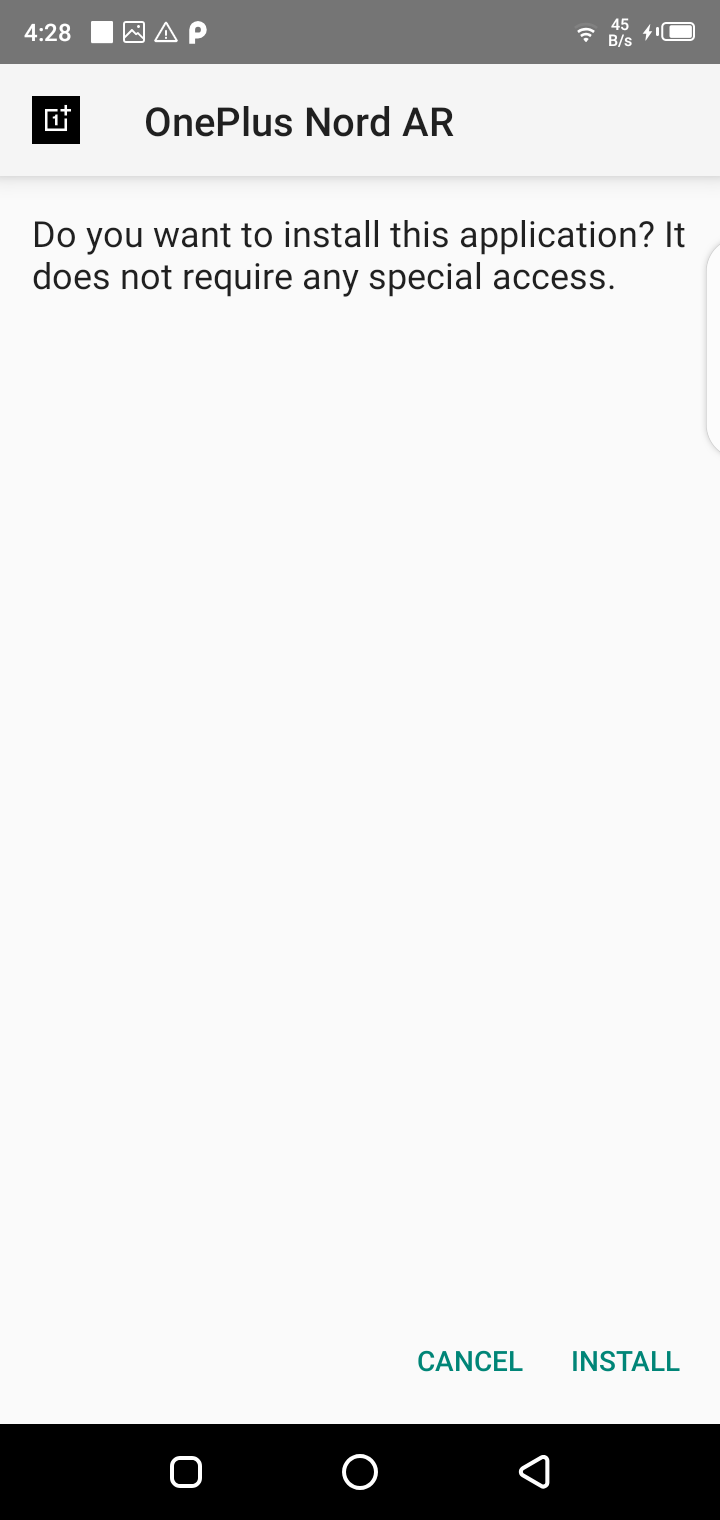The image size is (720, 1520).
Task: Go to the home screen
Action: coord(360,1471)
